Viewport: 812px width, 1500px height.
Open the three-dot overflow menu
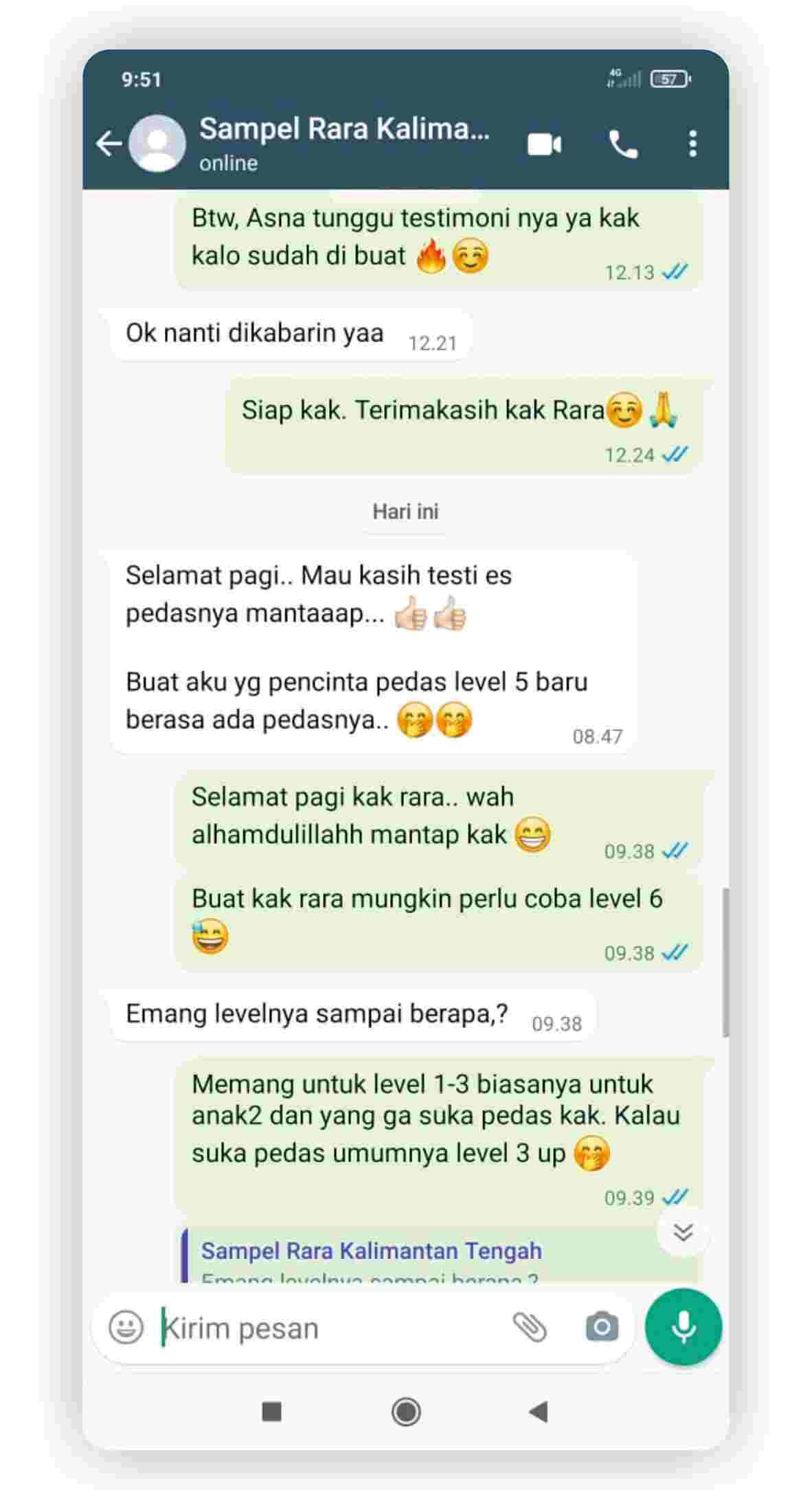click(692, 144)
